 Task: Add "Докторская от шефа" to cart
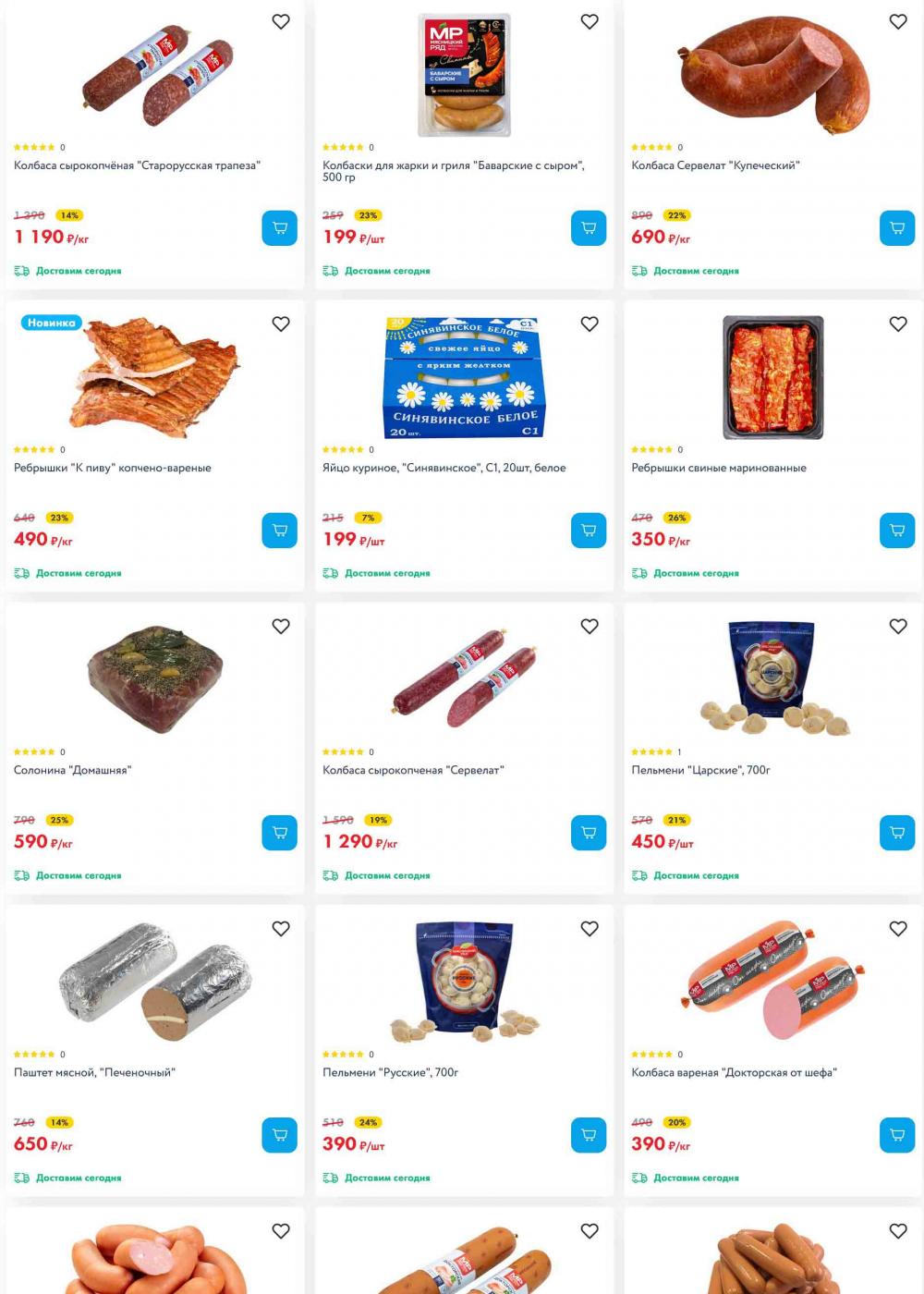(897, 1135)
